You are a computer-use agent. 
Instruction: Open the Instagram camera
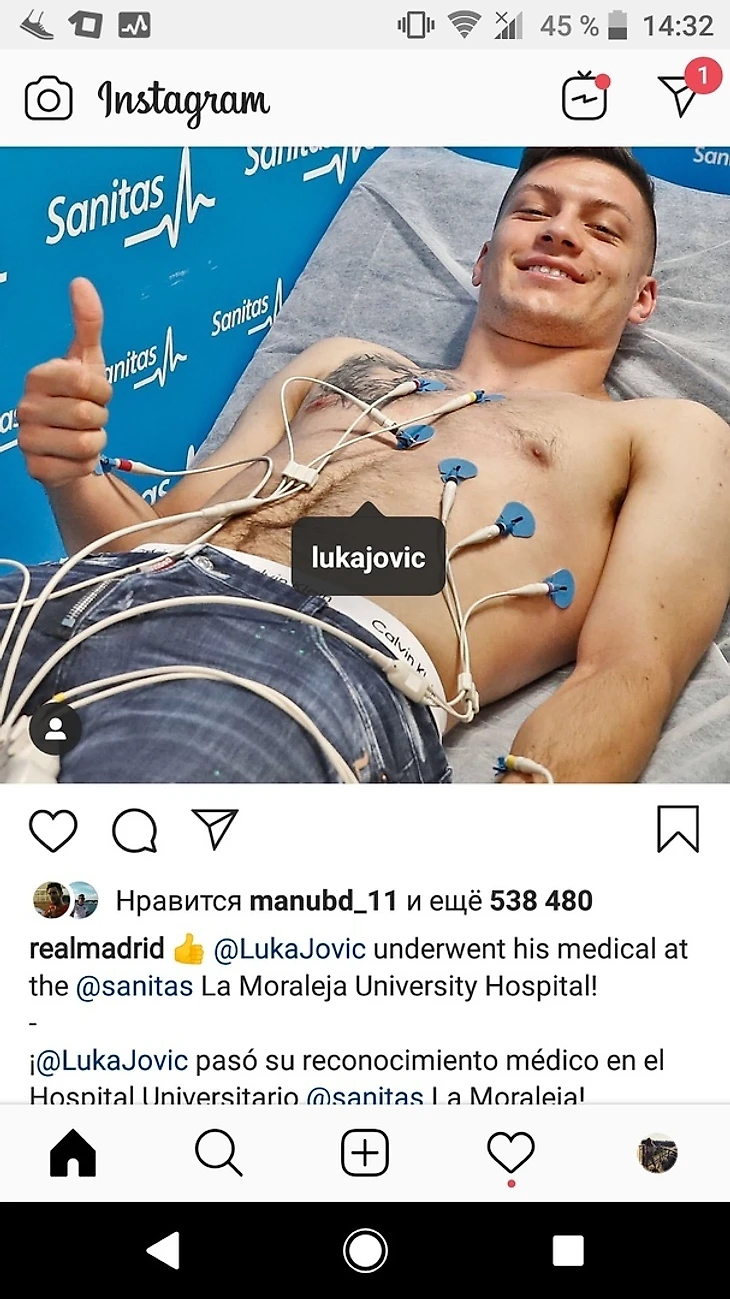pos(48,99)
